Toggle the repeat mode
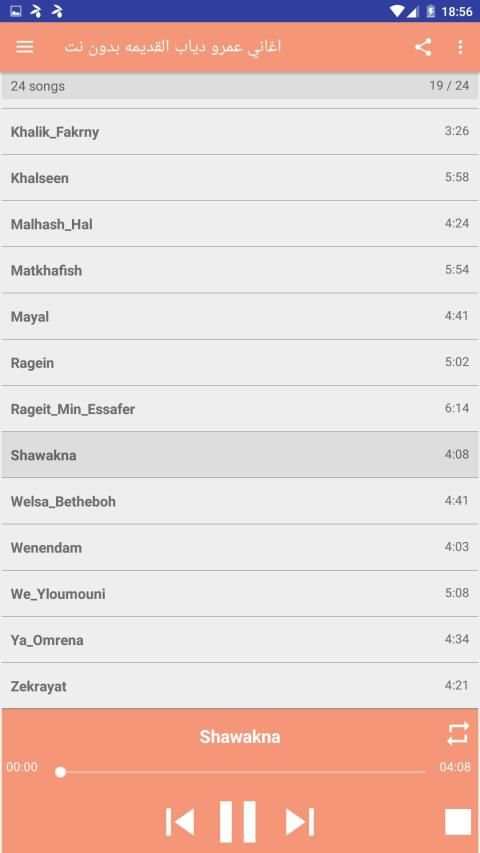The width and height of the screenshot is (480, 853). 458,733
